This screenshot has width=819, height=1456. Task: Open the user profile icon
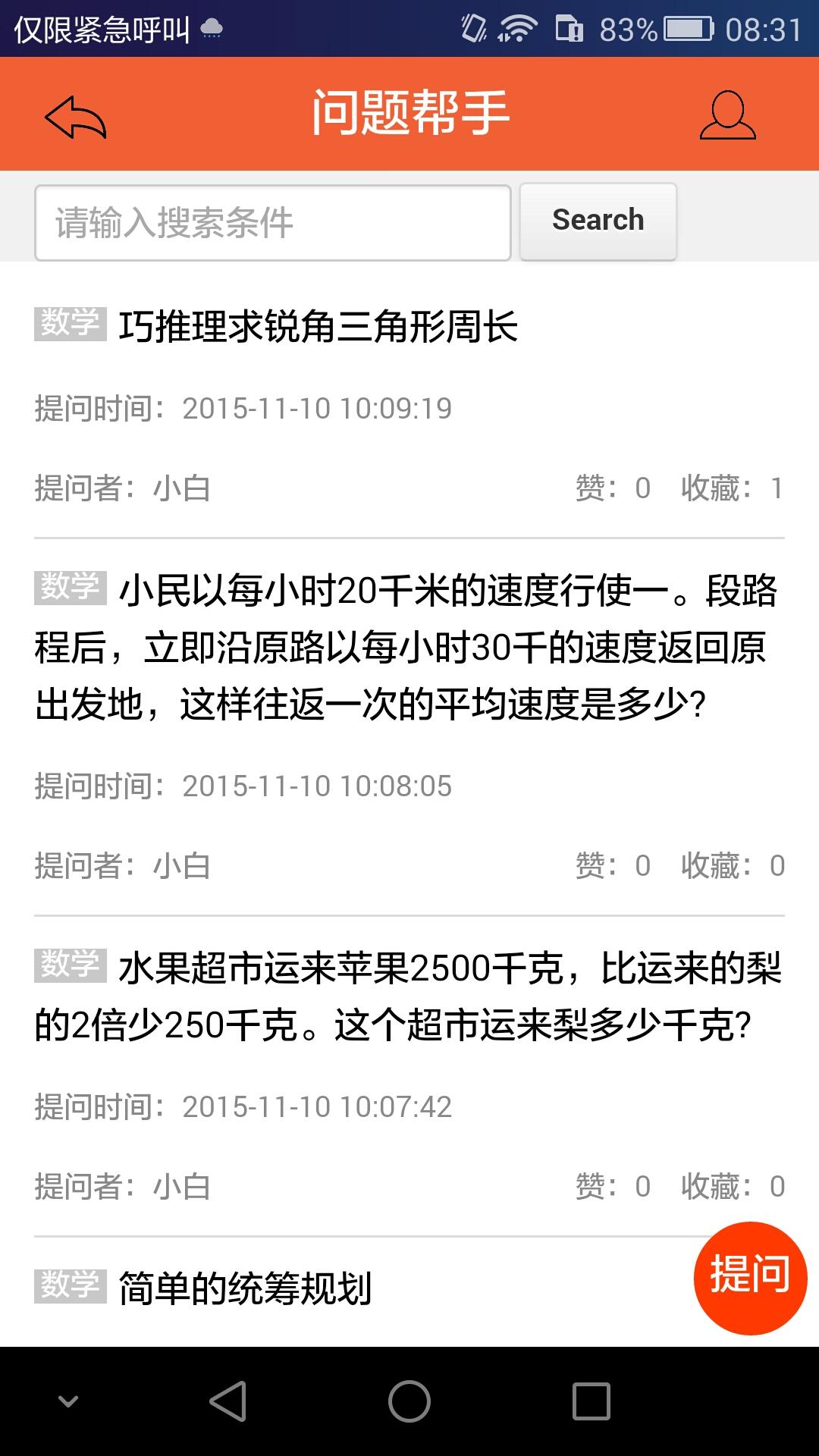(x=727, y=115)
